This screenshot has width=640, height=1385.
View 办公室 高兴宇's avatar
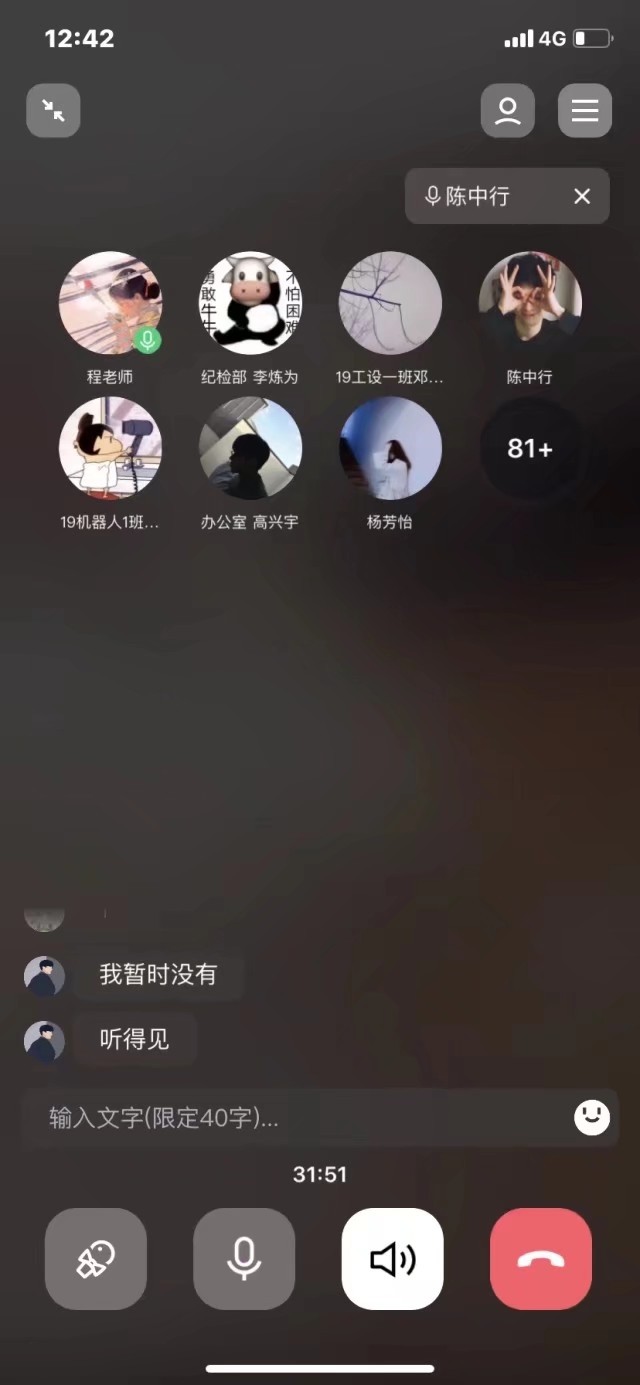click(250, 448)
